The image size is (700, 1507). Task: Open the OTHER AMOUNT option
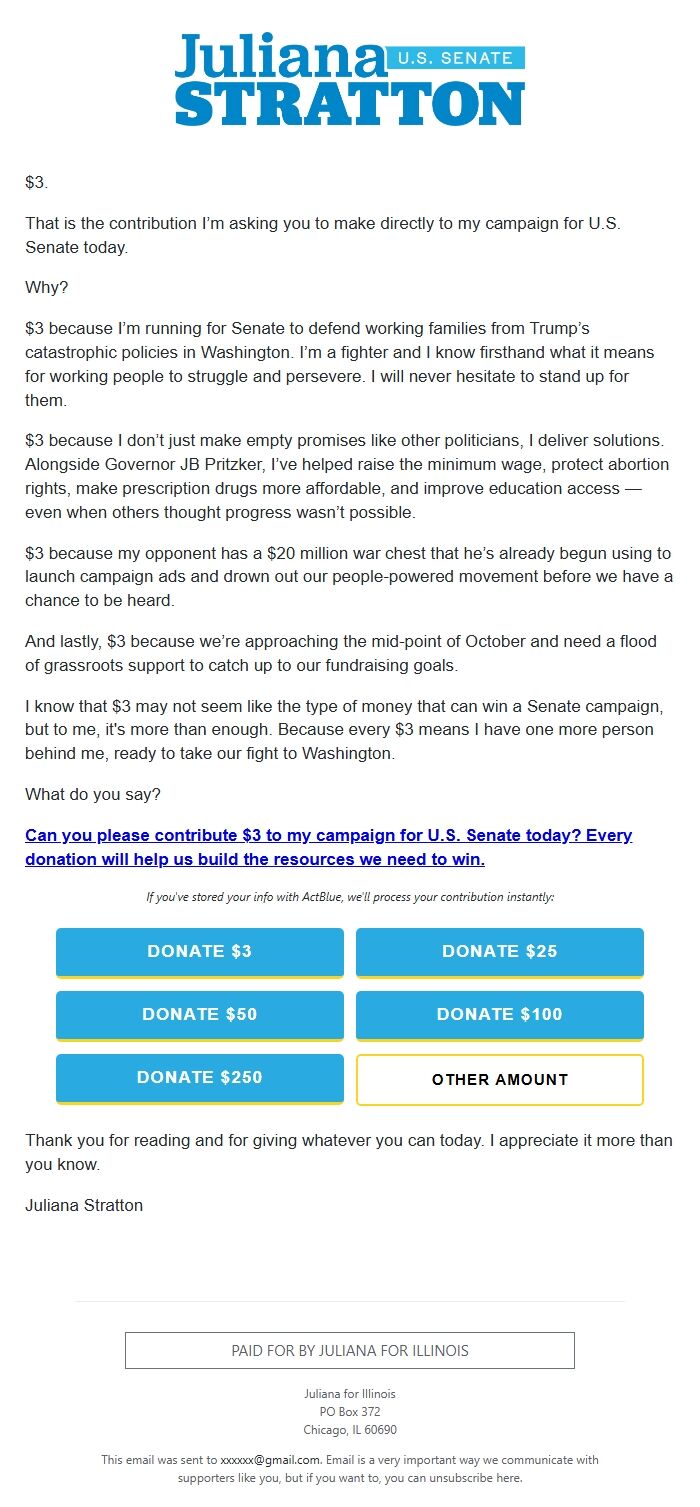pyautogui.click(x=499, y=1080)
